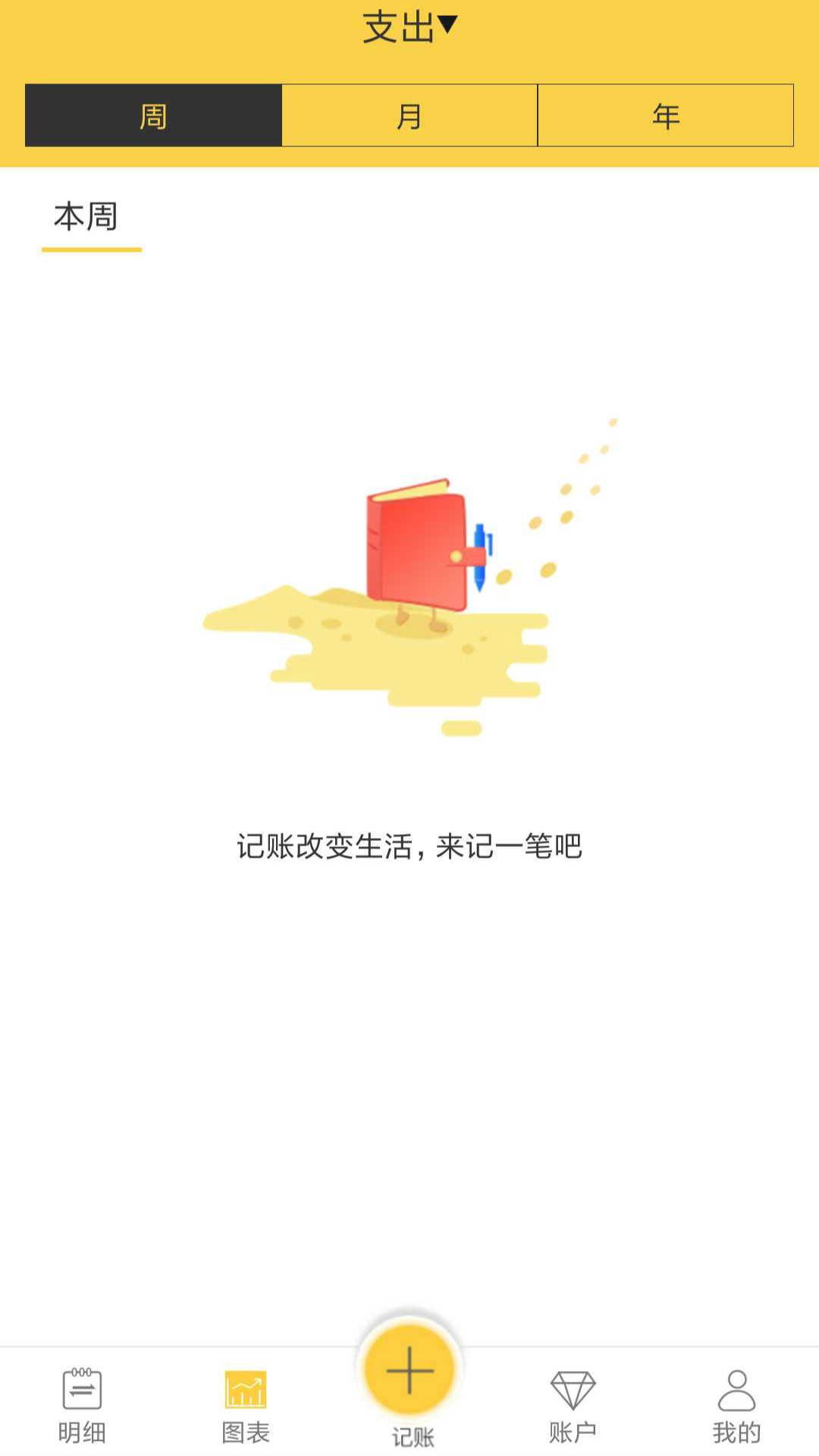Switch to the 月 monthly view
This screenshot has width=819, height=1456.
(x=409, y=115)
